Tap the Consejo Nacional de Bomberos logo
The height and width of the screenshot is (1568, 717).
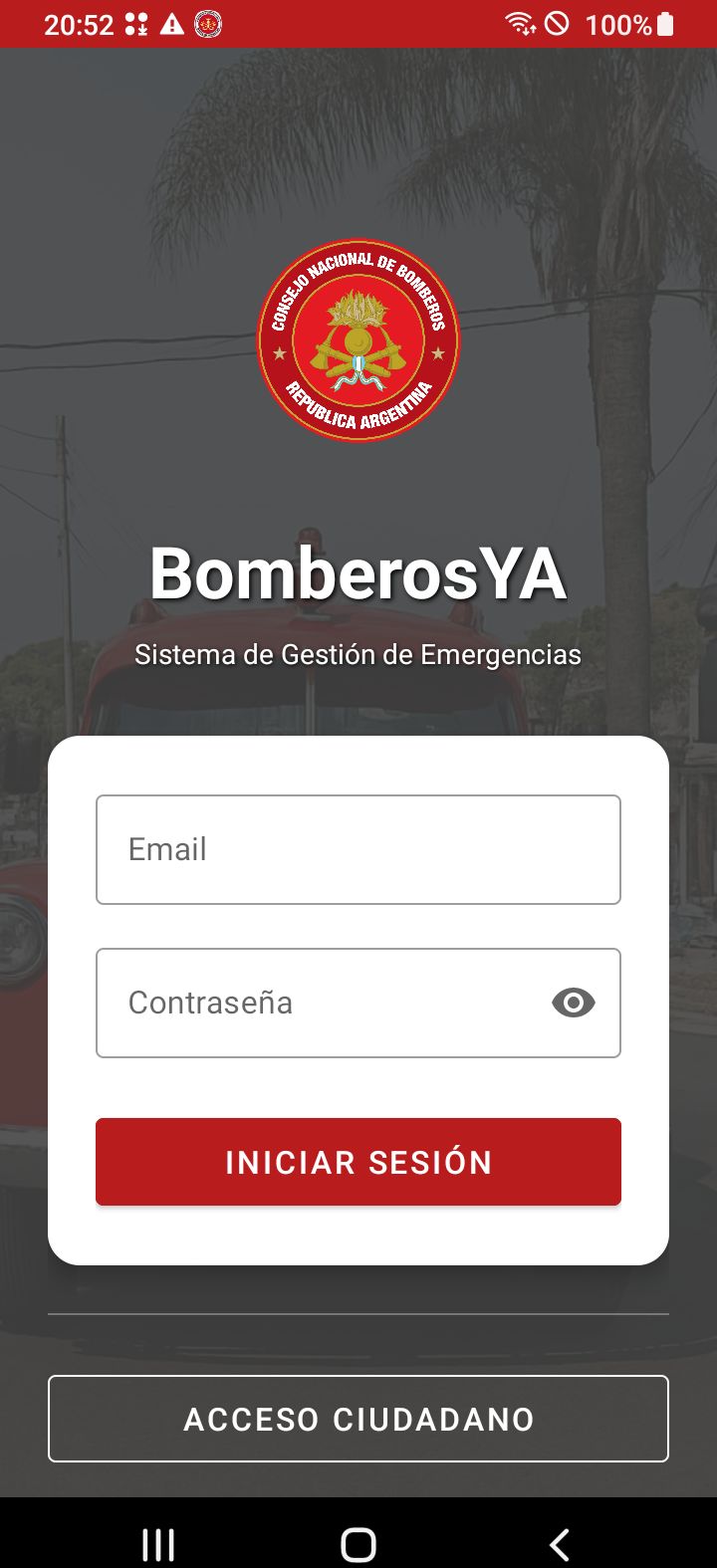coord(358,340)
